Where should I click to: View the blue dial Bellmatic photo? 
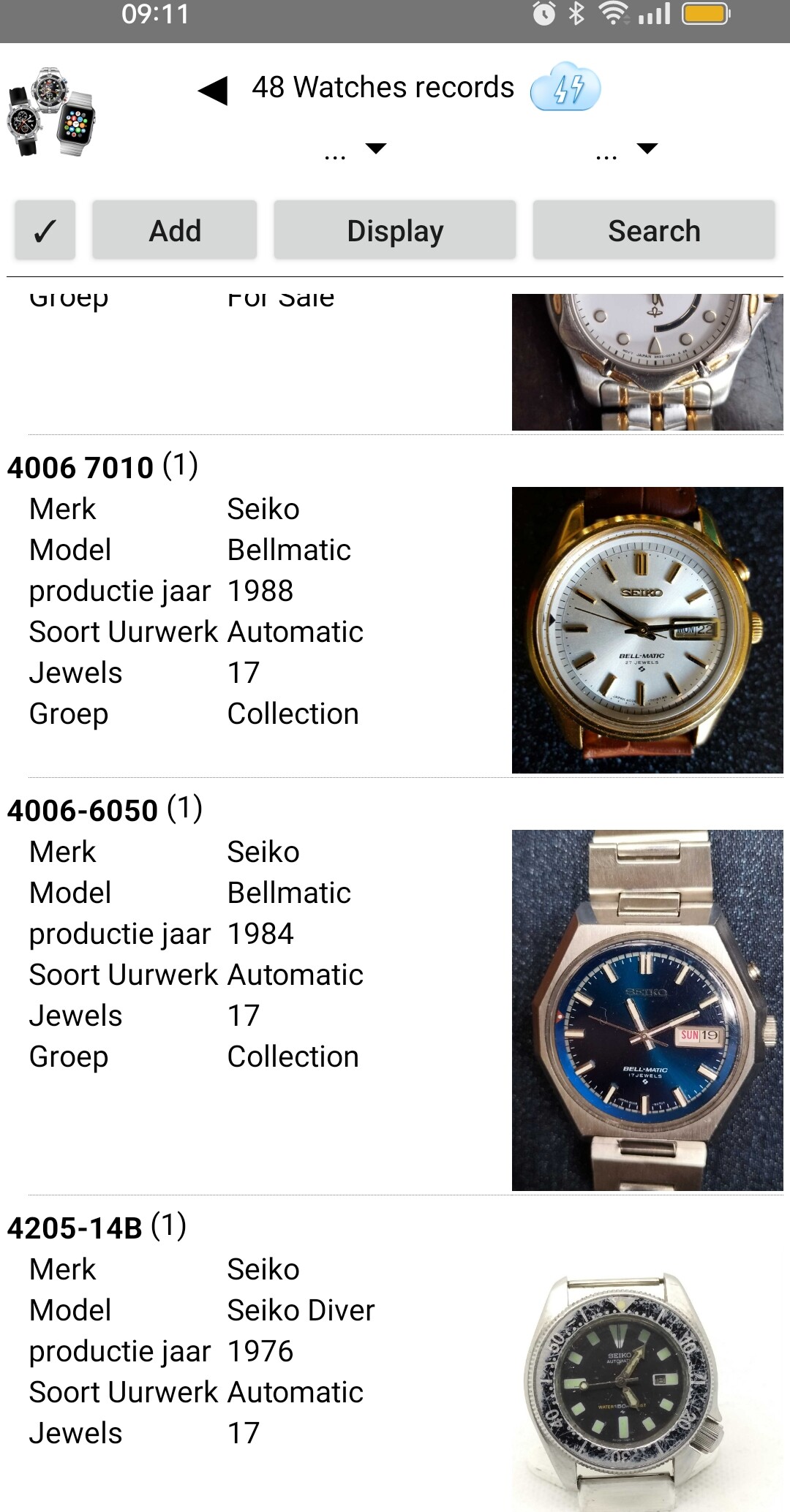[647, 1010]
